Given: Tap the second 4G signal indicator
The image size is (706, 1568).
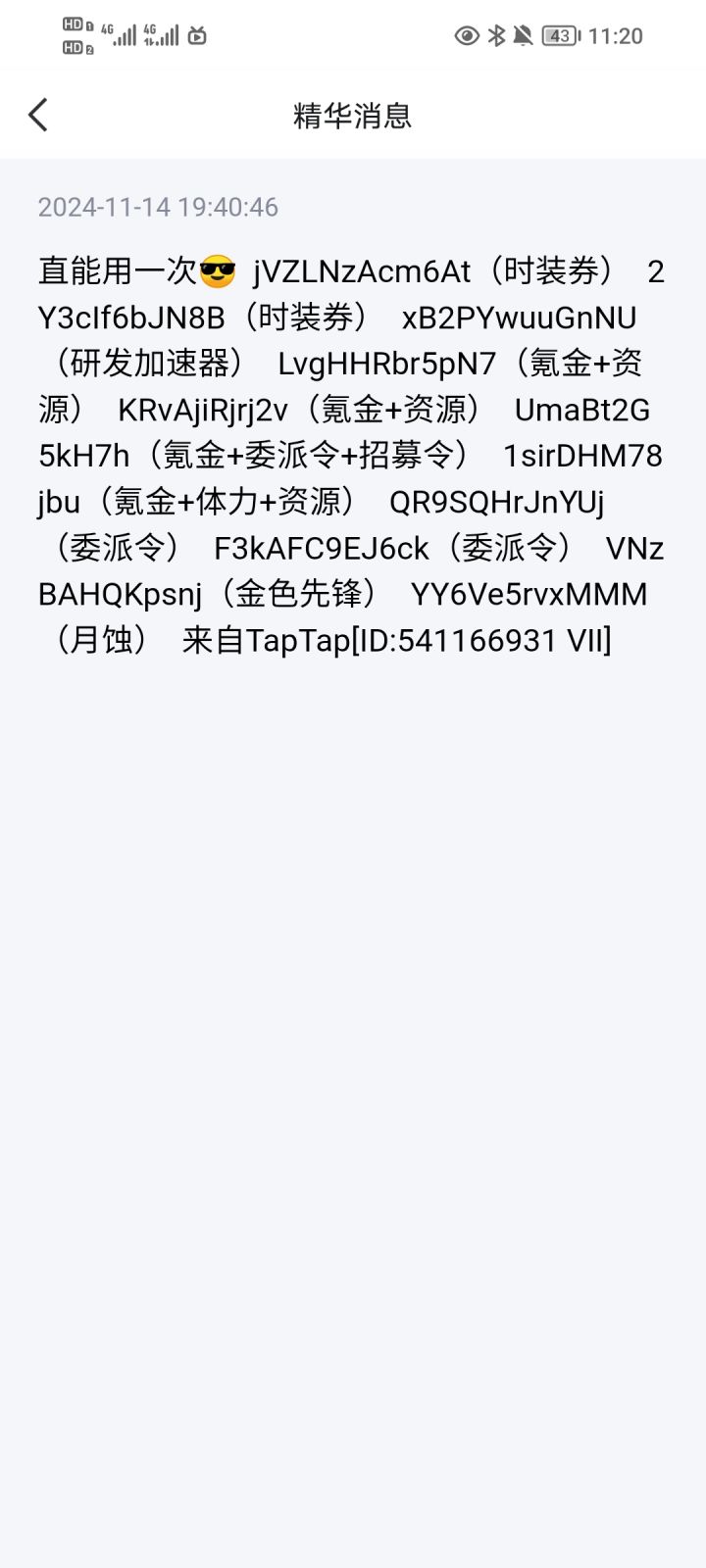Looking at the screenshot, I should coord(162,33).
